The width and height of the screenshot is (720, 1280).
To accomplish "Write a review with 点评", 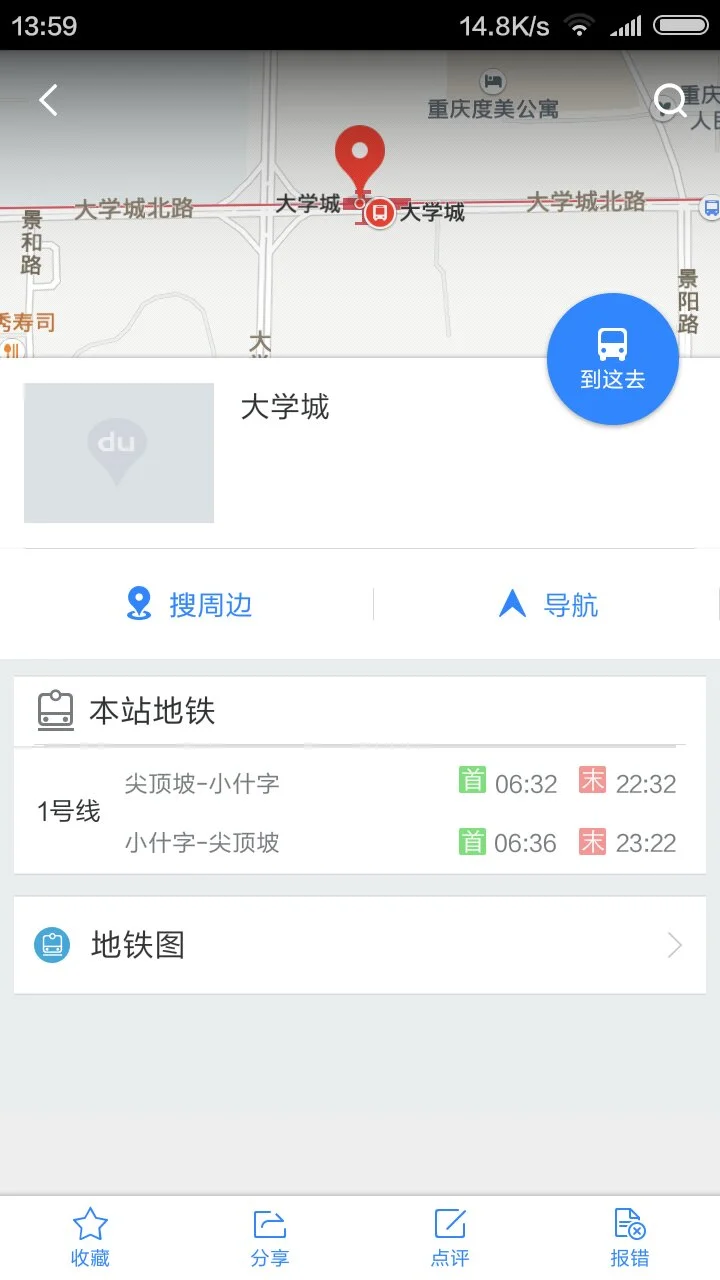I will pyautogui.click(x=450, y=1235).
